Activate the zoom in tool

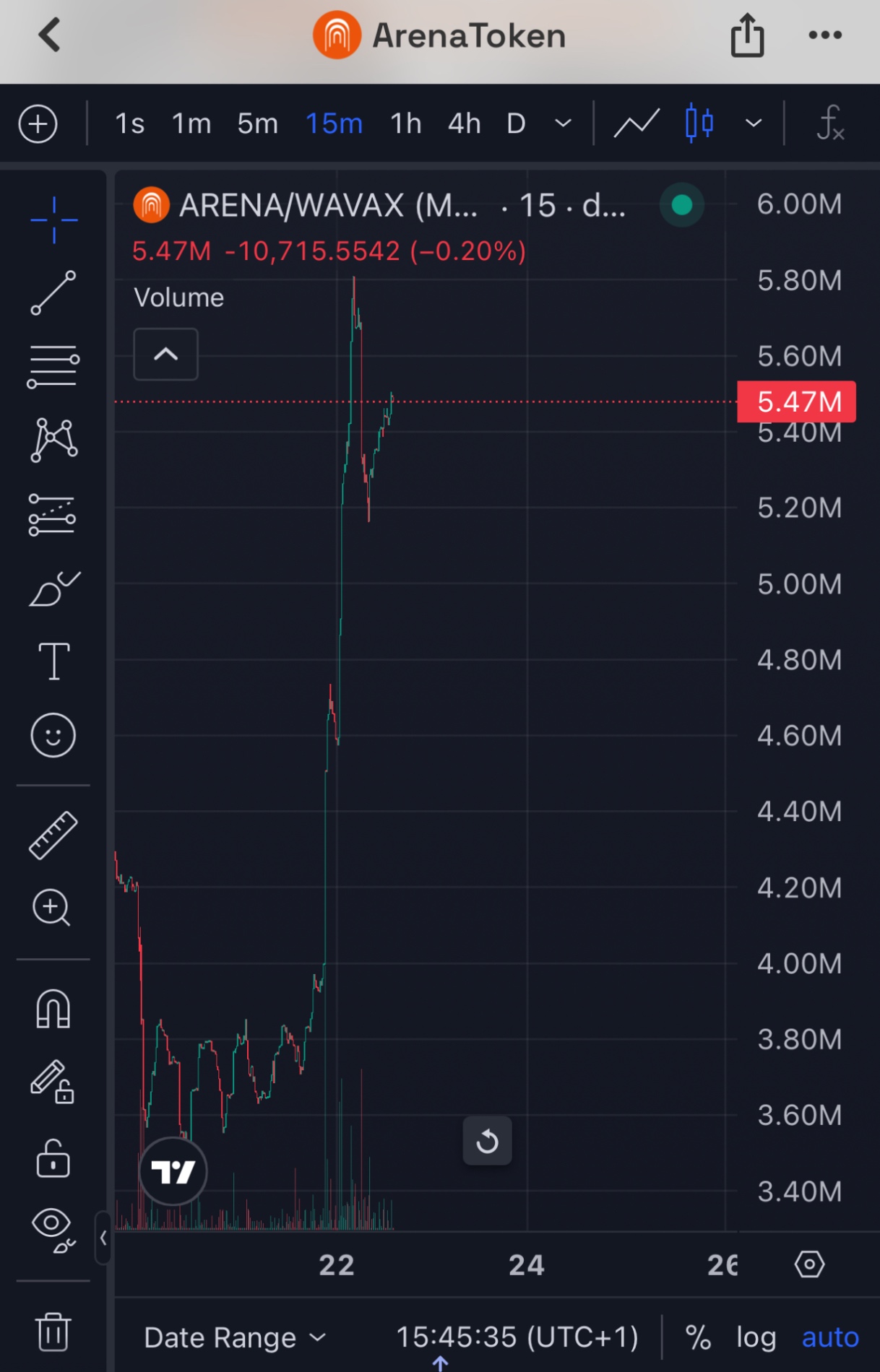(52, 908)
